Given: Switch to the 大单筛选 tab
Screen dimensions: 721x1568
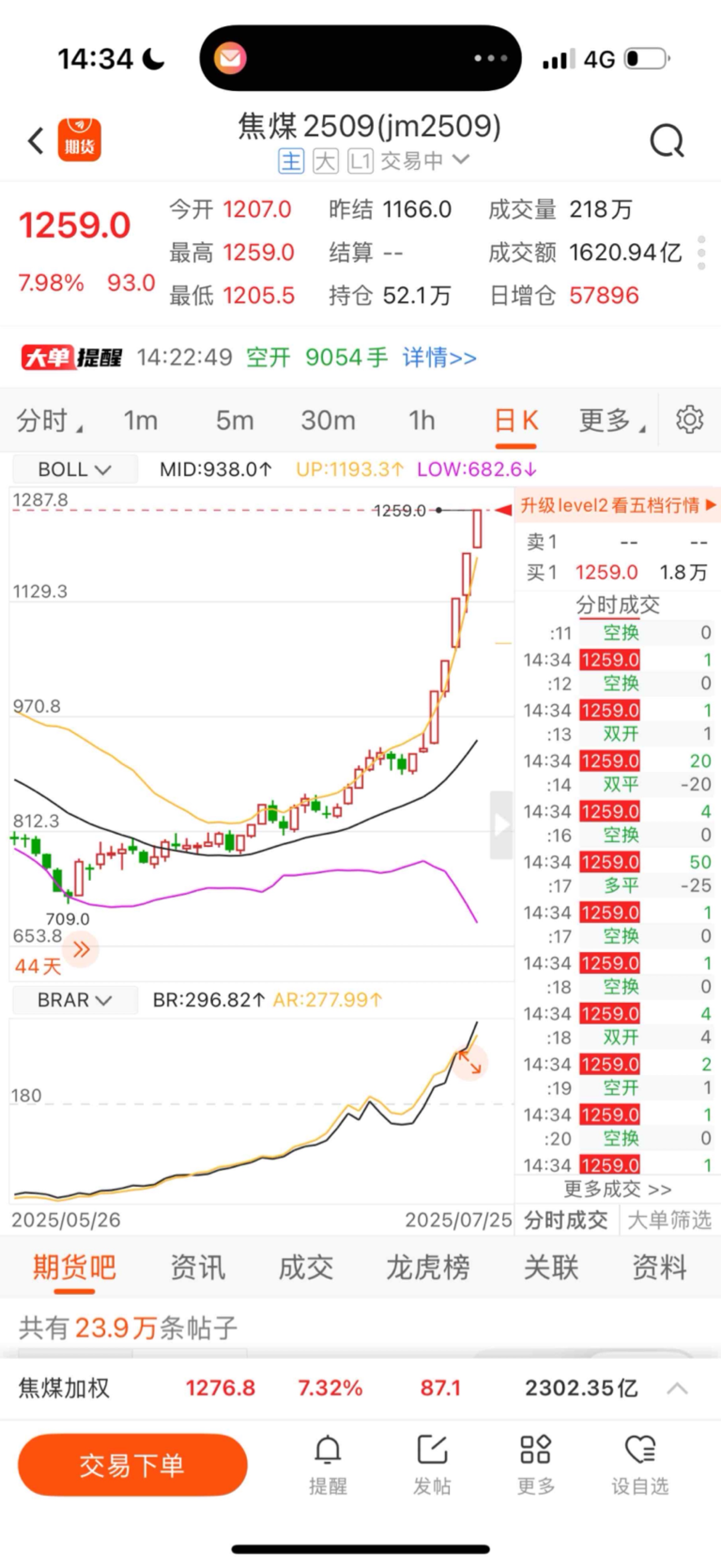Looking at the screenshot, I should [x=669, y=1220].
